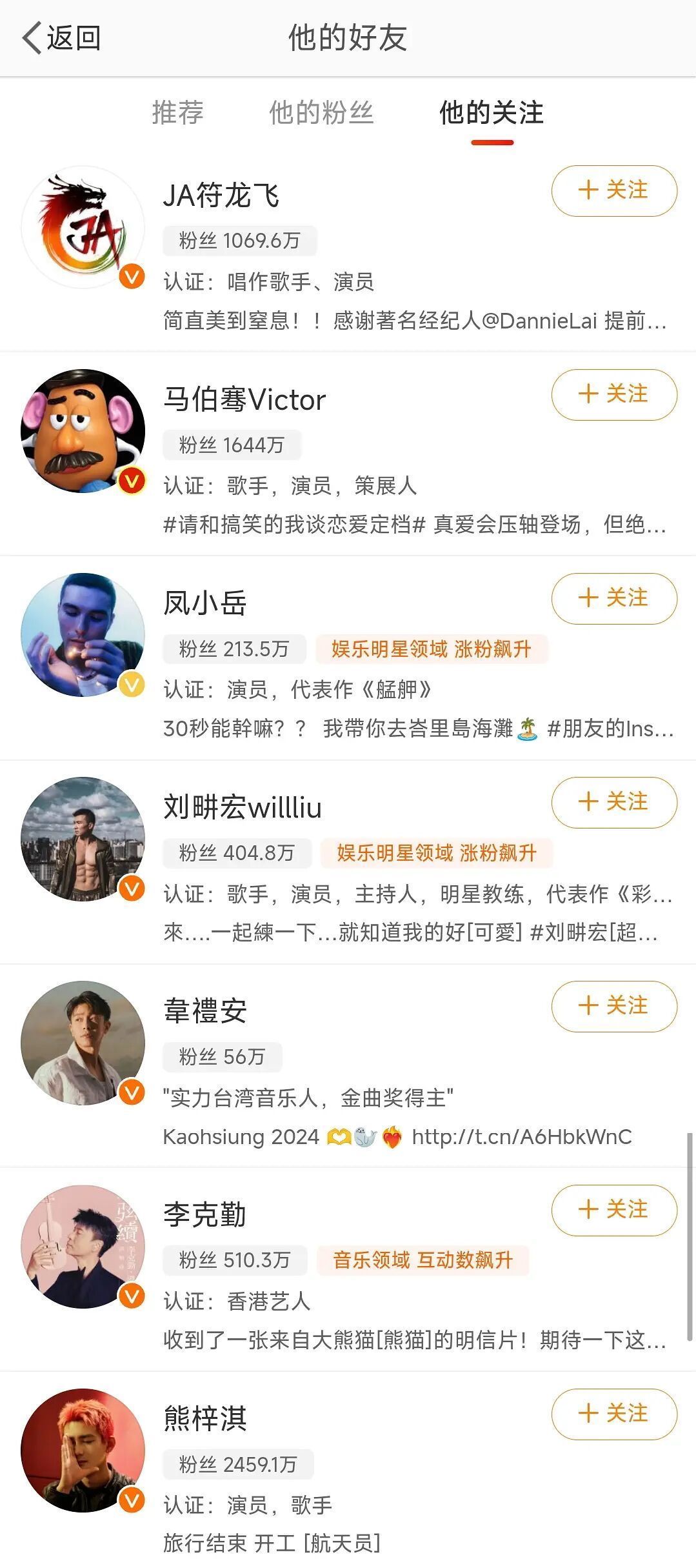Open the t.cn link in 韋禮安's post

(521, 1137)
